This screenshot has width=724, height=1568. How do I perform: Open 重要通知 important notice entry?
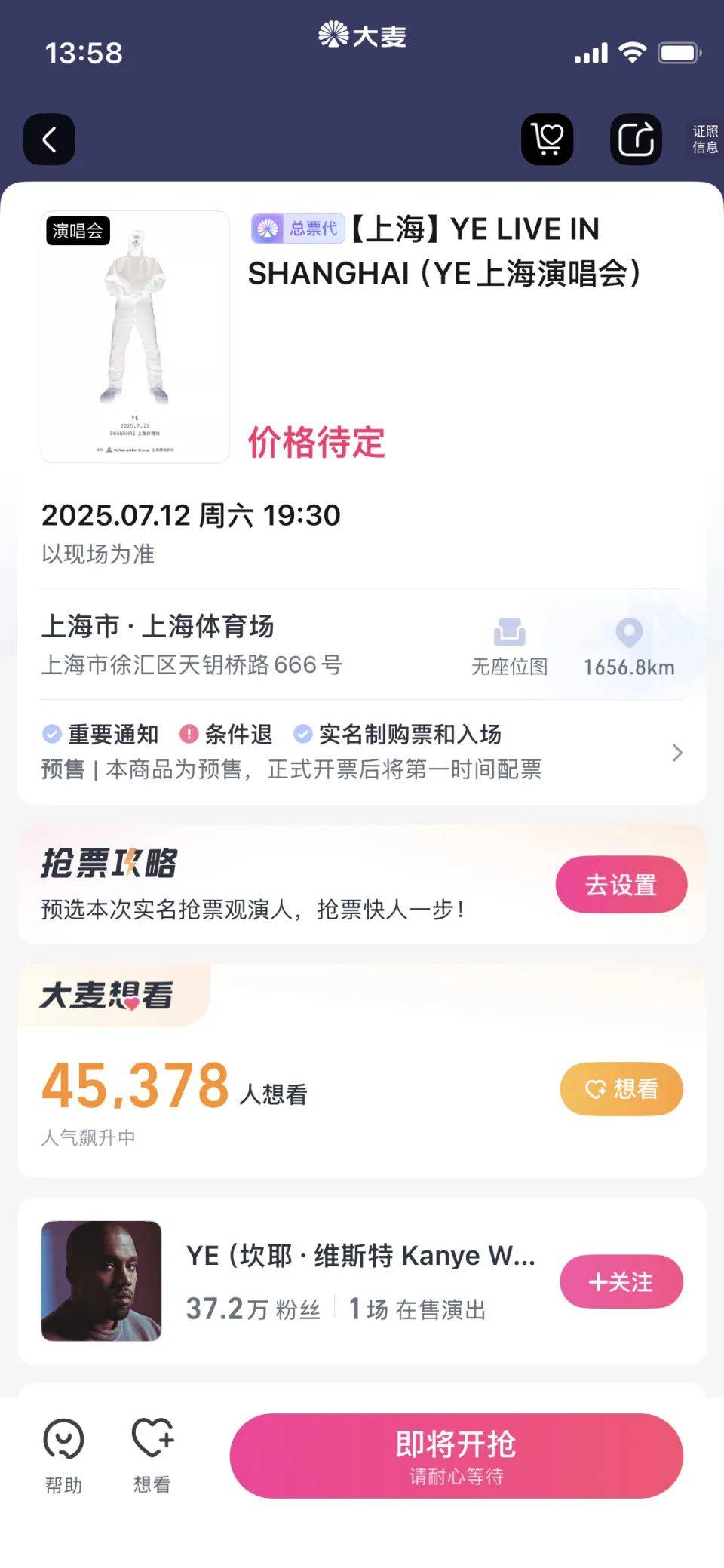pos(111,733)
